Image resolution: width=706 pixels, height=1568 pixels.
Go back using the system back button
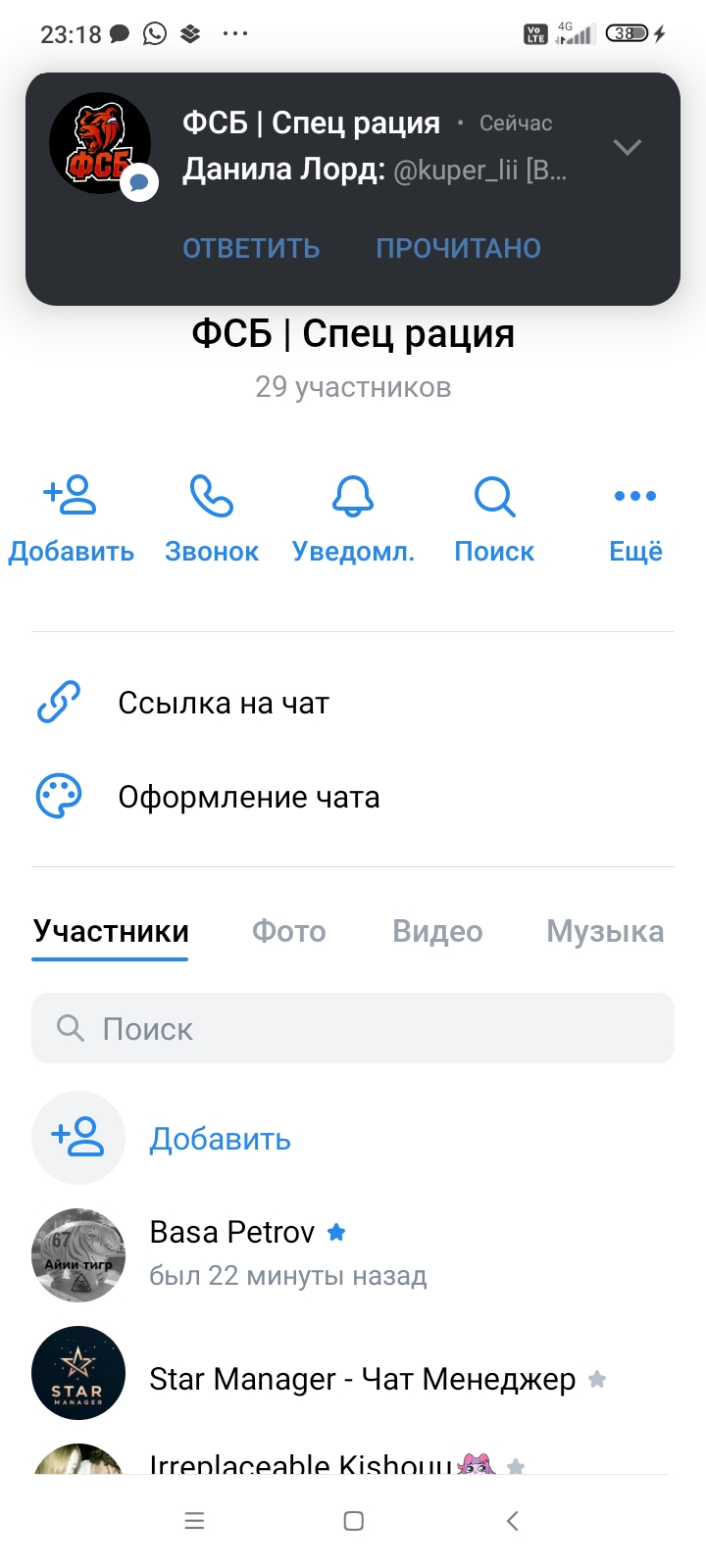[512, 1521]
